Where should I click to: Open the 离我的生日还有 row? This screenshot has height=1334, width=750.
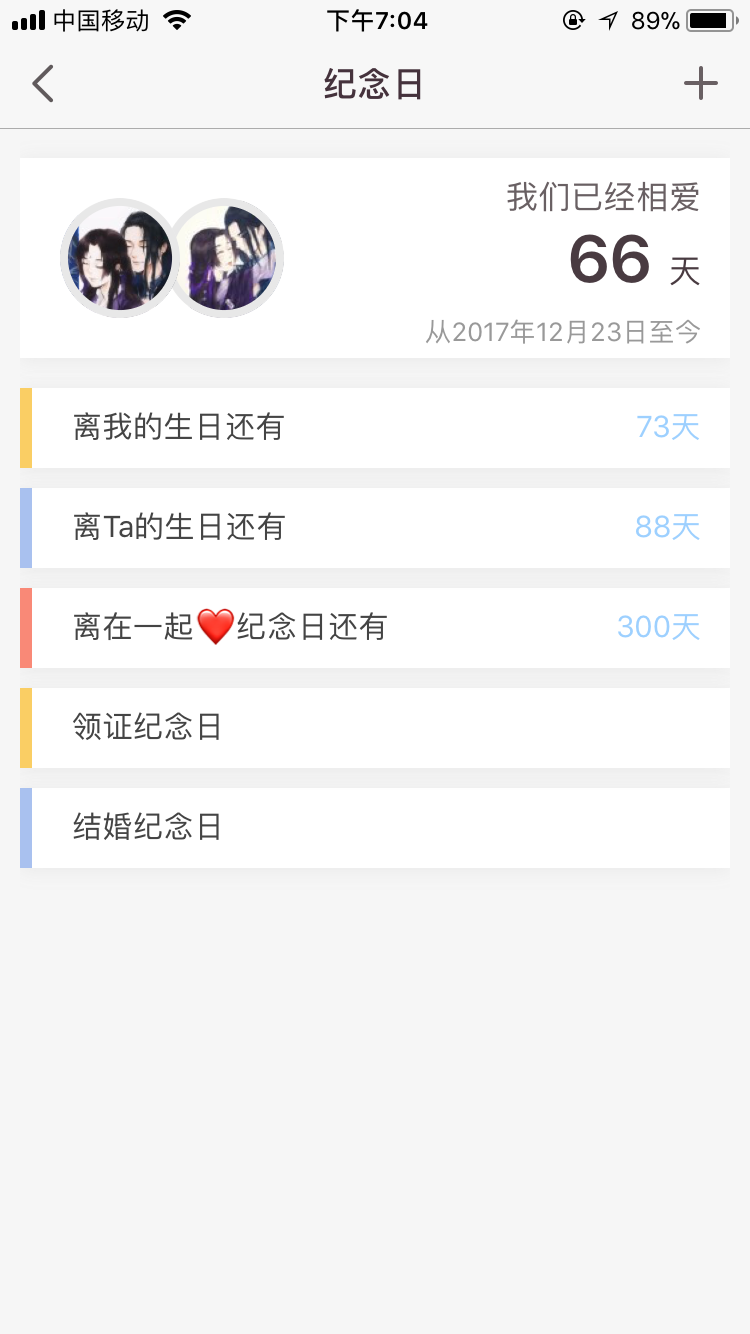click(x=375, y=428)
